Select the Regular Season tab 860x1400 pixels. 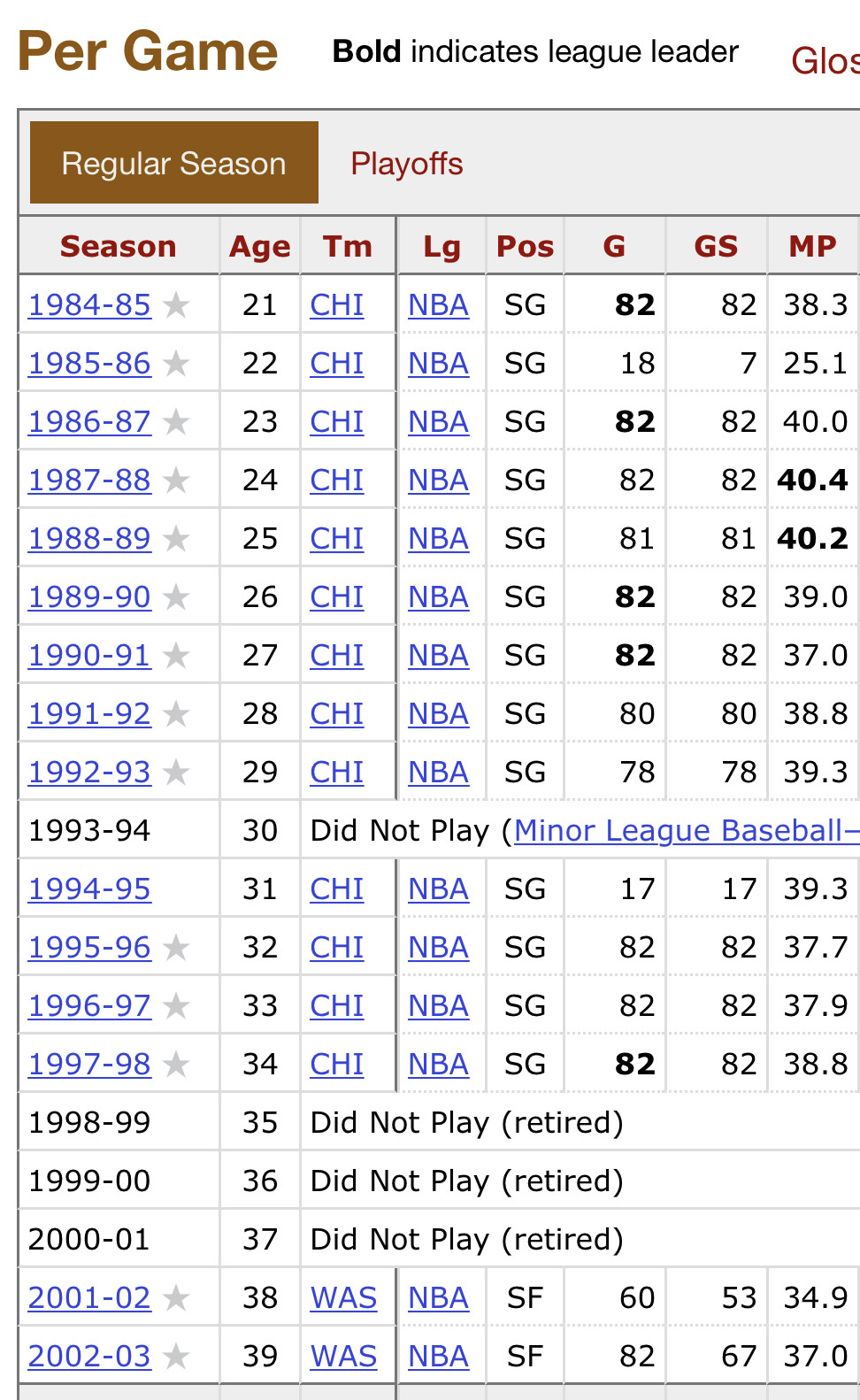[174, 163]
